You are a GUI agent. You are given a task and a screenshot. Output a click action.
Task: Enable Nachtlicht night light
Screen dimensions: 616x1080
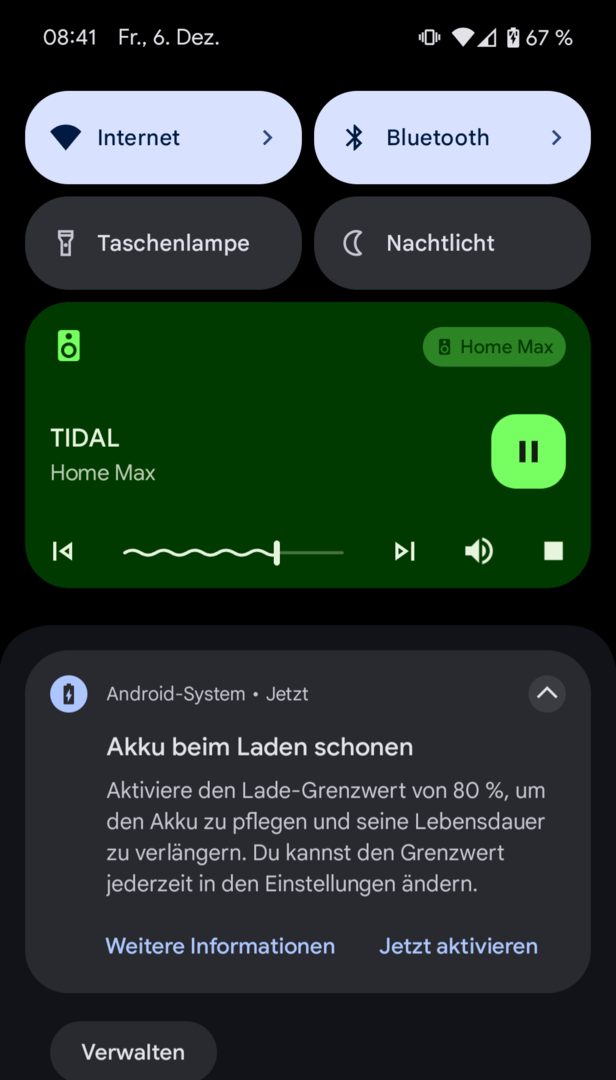tap(452, 243)
